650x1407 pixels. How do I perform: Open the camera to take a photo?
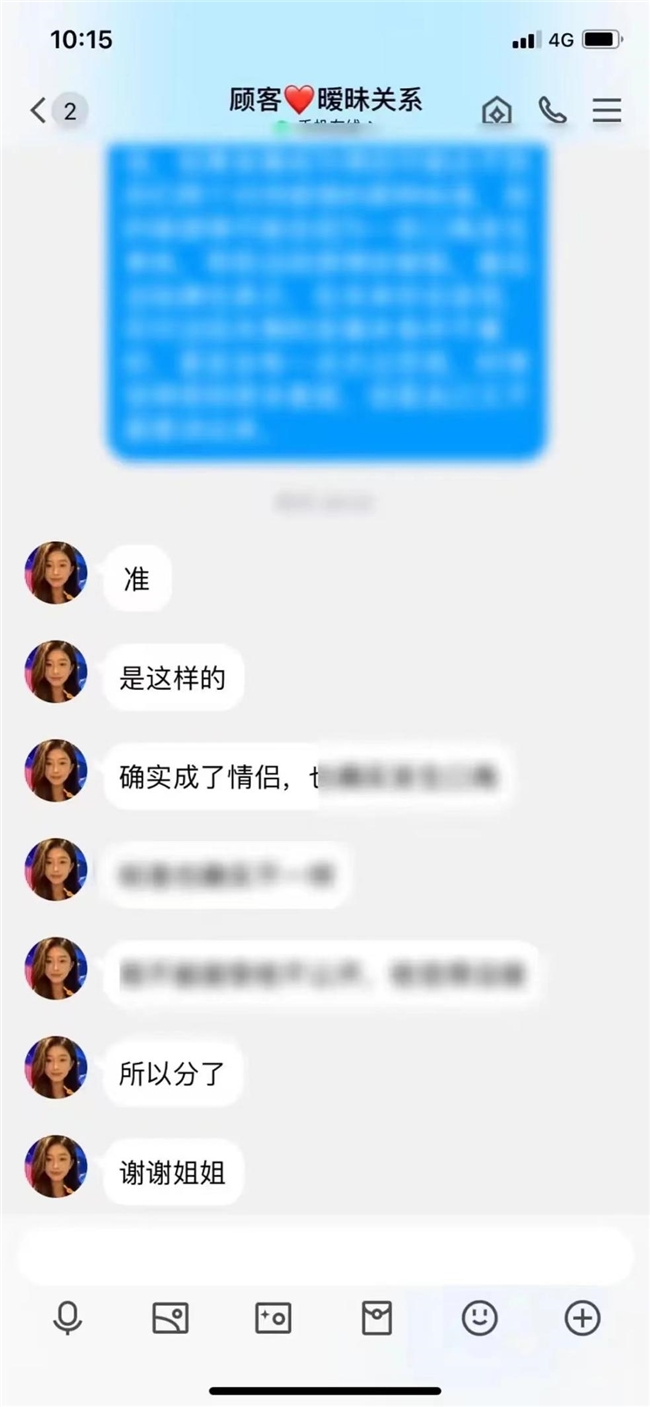273,1319
